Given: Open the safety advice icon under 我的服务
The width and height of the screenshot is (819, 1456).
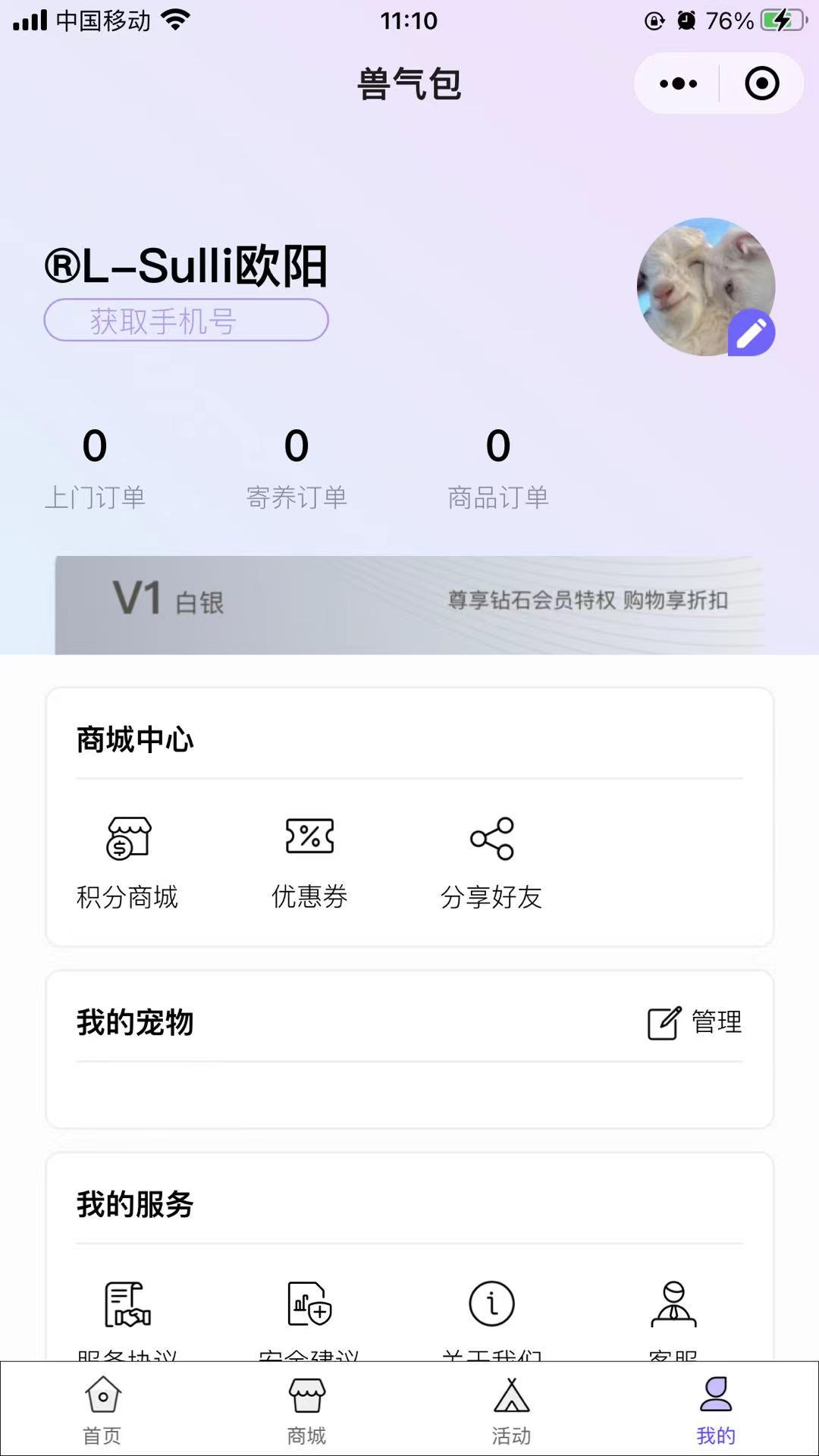Looking at the screenshot, I should point(309,1305).
